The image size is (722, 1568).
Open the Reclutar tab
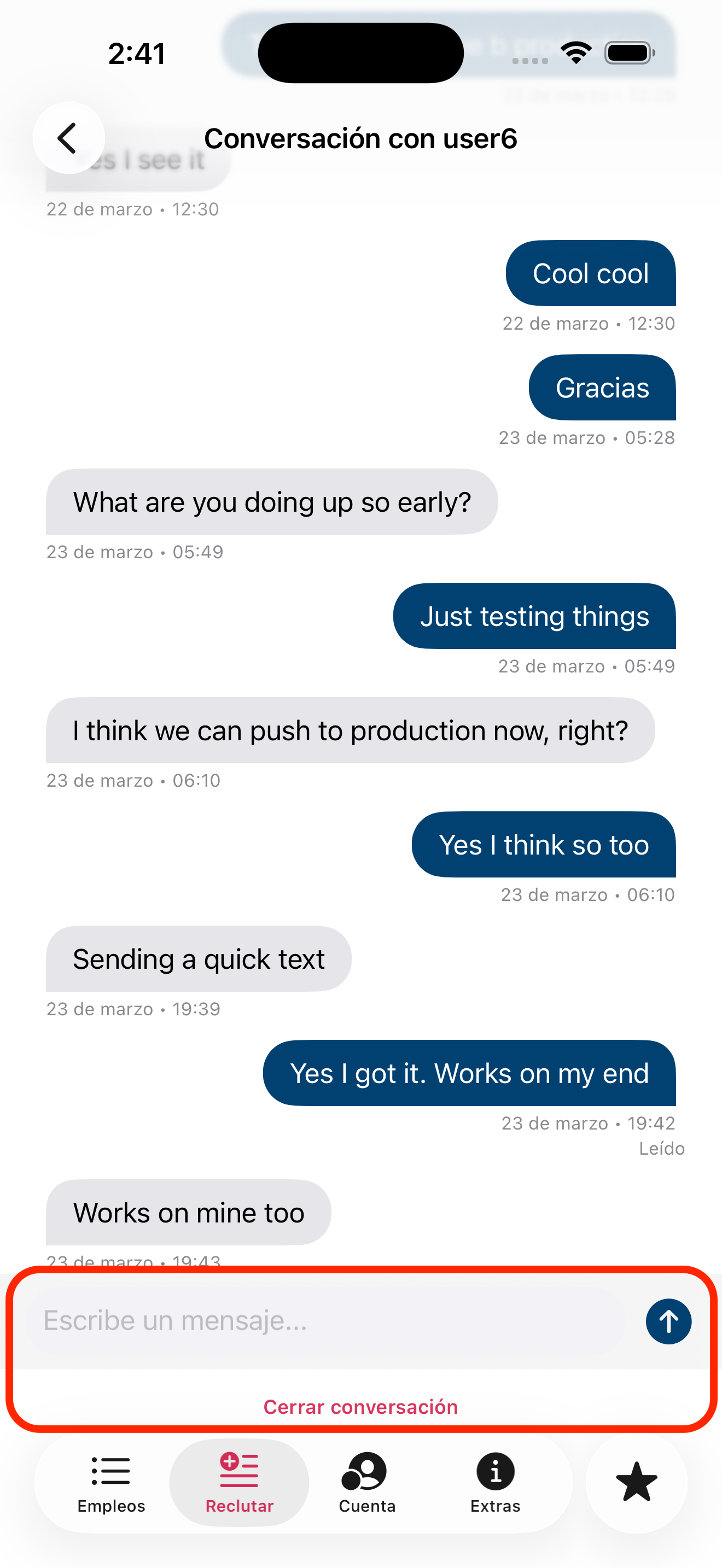coord(239,1483)
